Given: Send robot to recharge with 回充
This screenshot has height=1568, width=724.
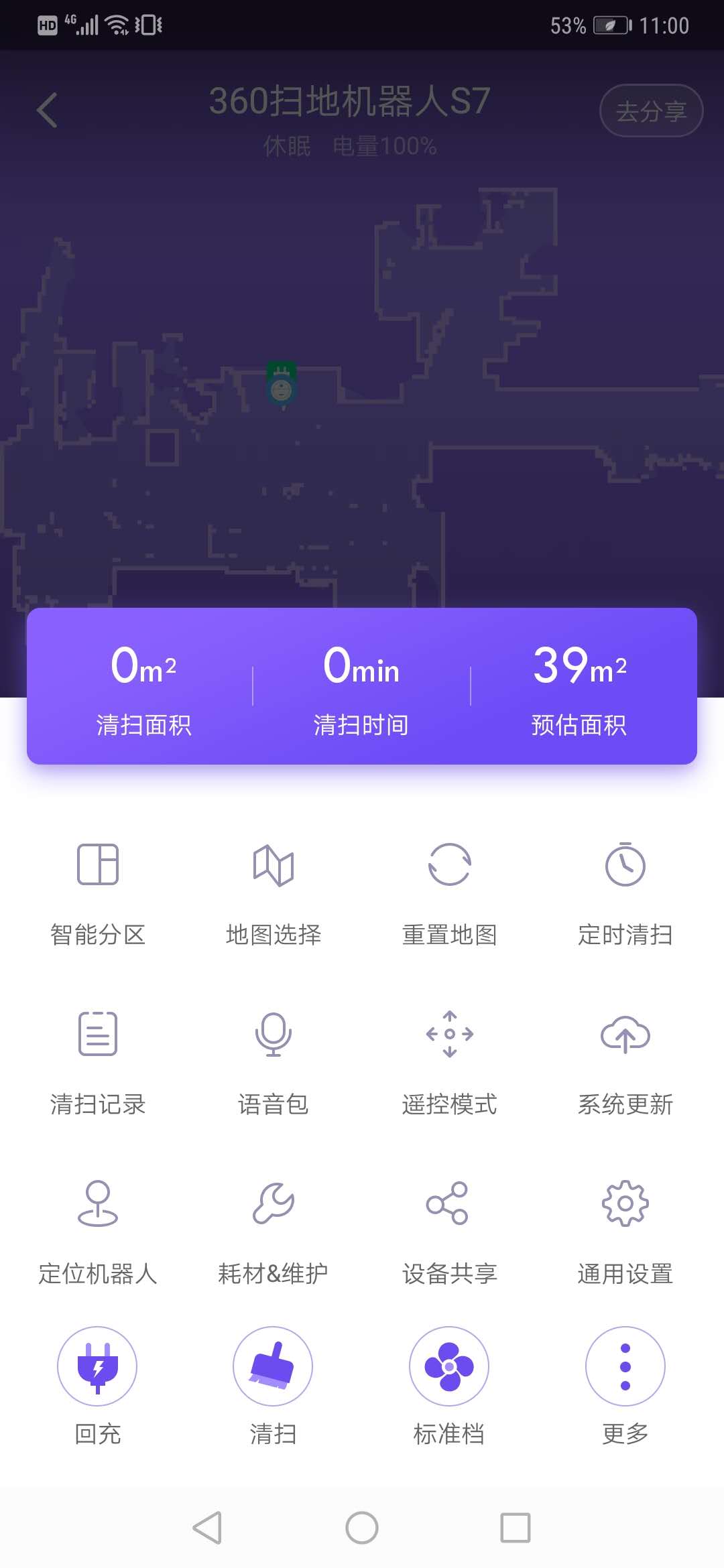Looking at the screenshot, I should (x=98, y=1366).
